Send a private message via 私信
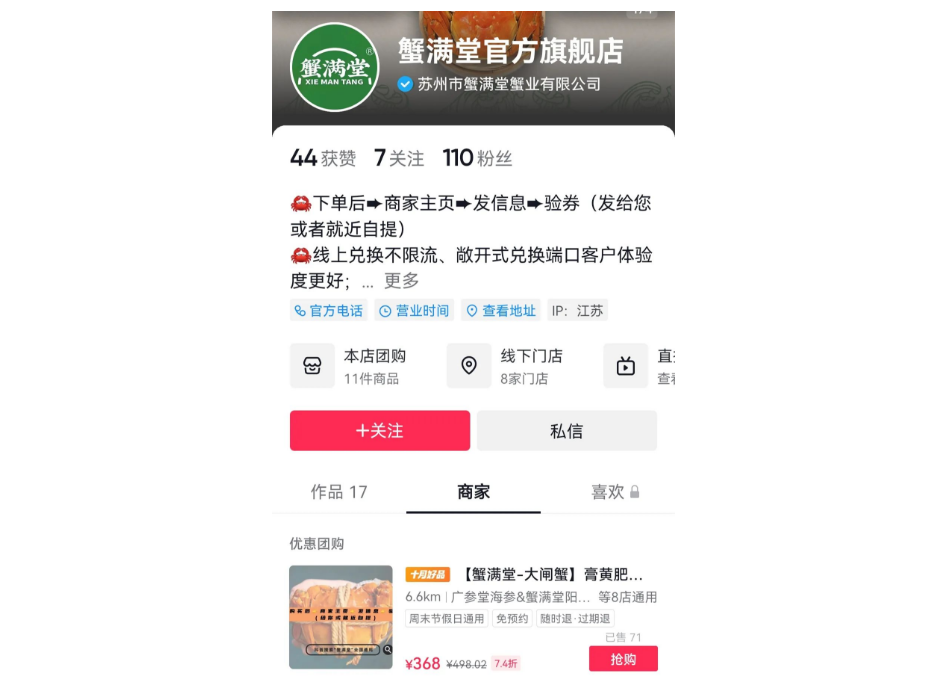The width and height of the screenshot is (952, 686). tap(566, 431)
